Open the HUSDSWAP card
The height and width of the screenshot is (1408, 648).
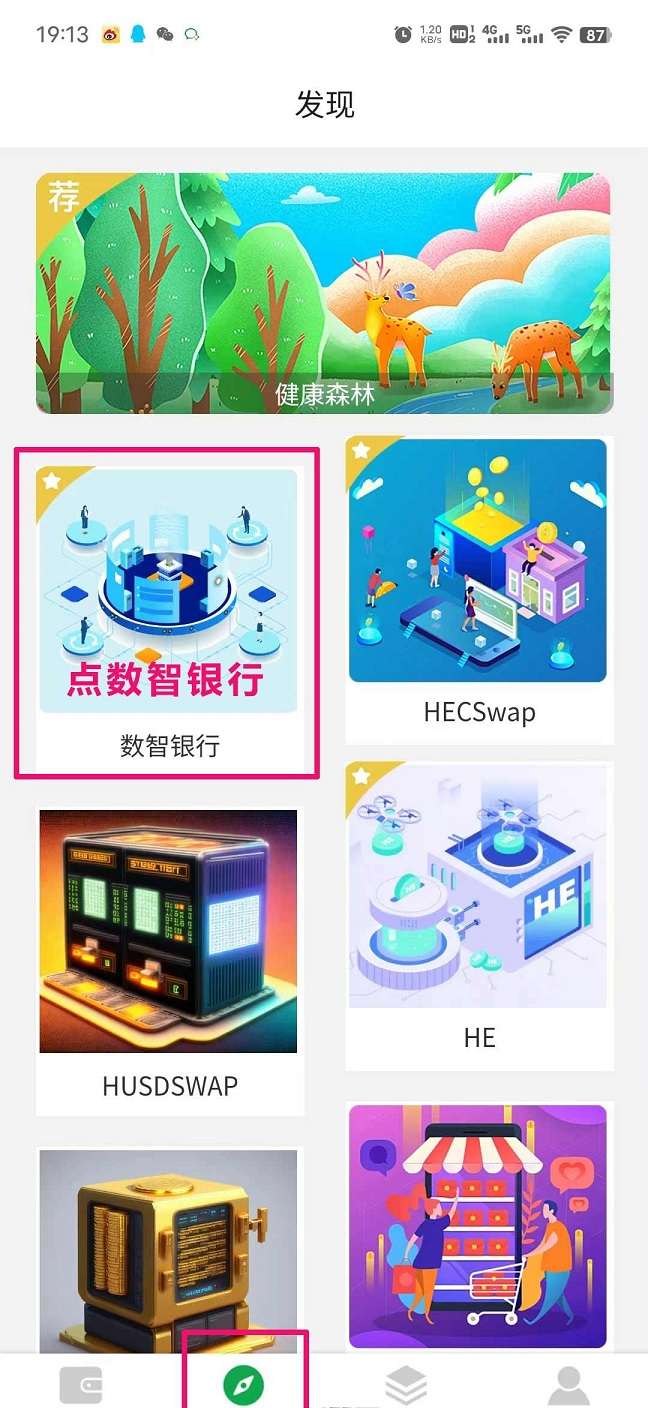(169, 958)
